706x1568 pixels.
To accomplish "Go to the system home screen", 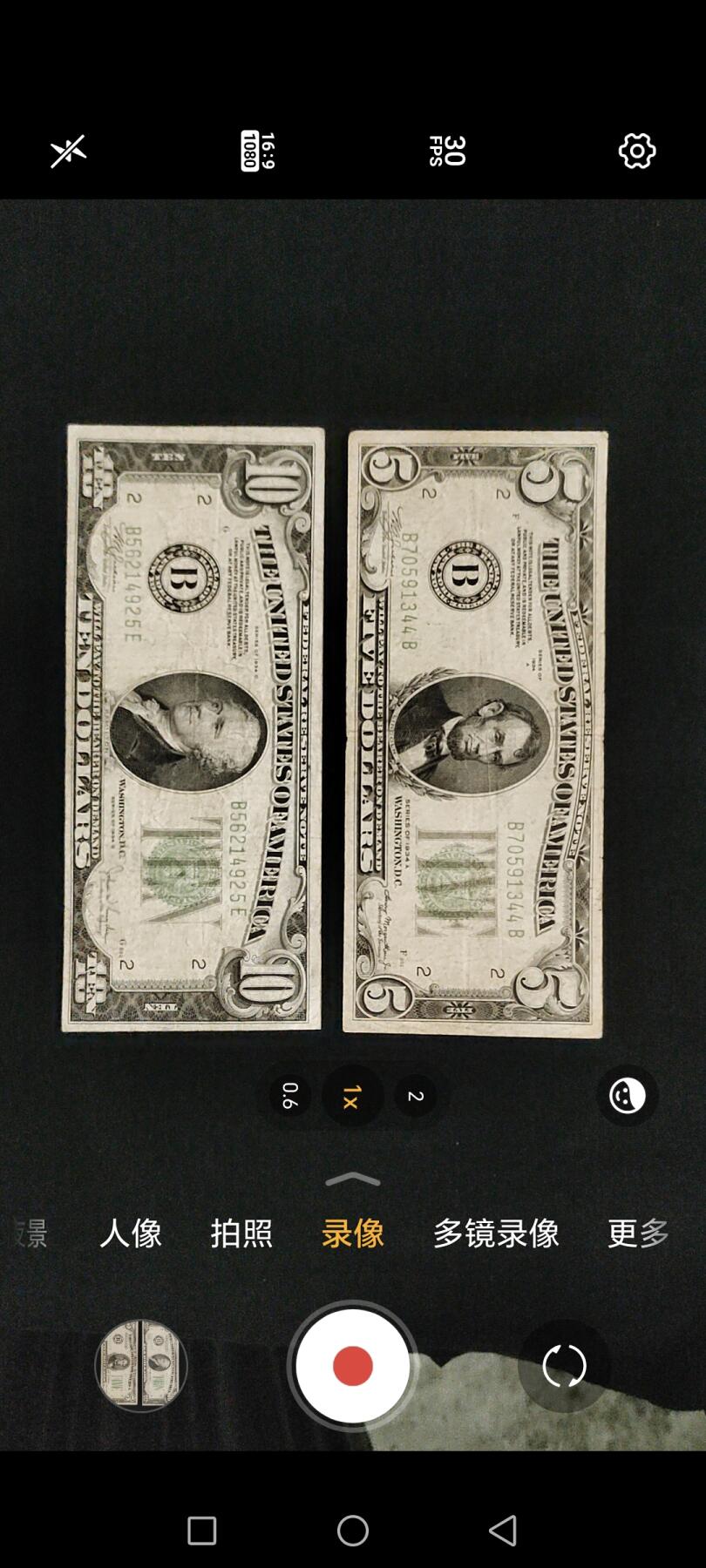I will (352, 1531).
